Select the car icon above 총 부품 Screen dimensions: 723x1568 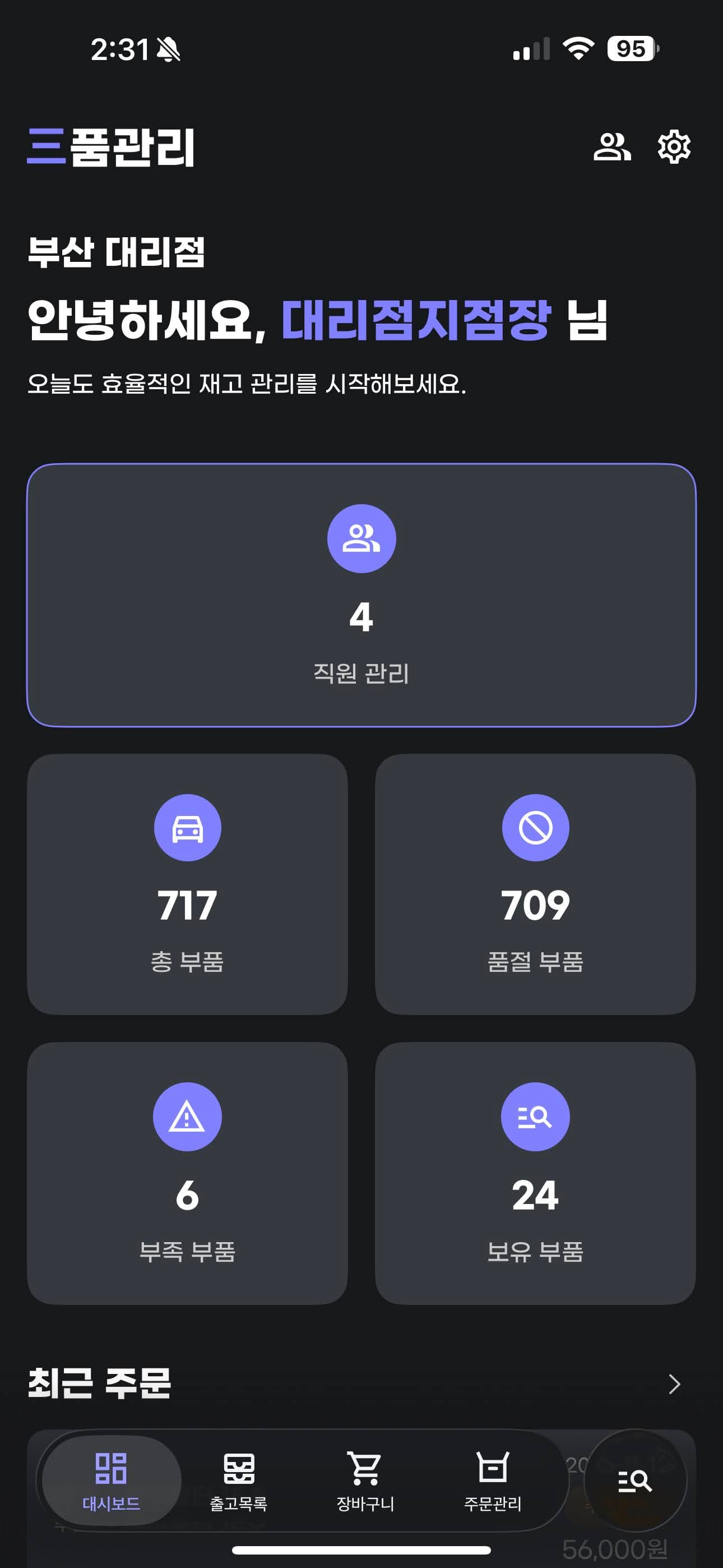[187, 829]
